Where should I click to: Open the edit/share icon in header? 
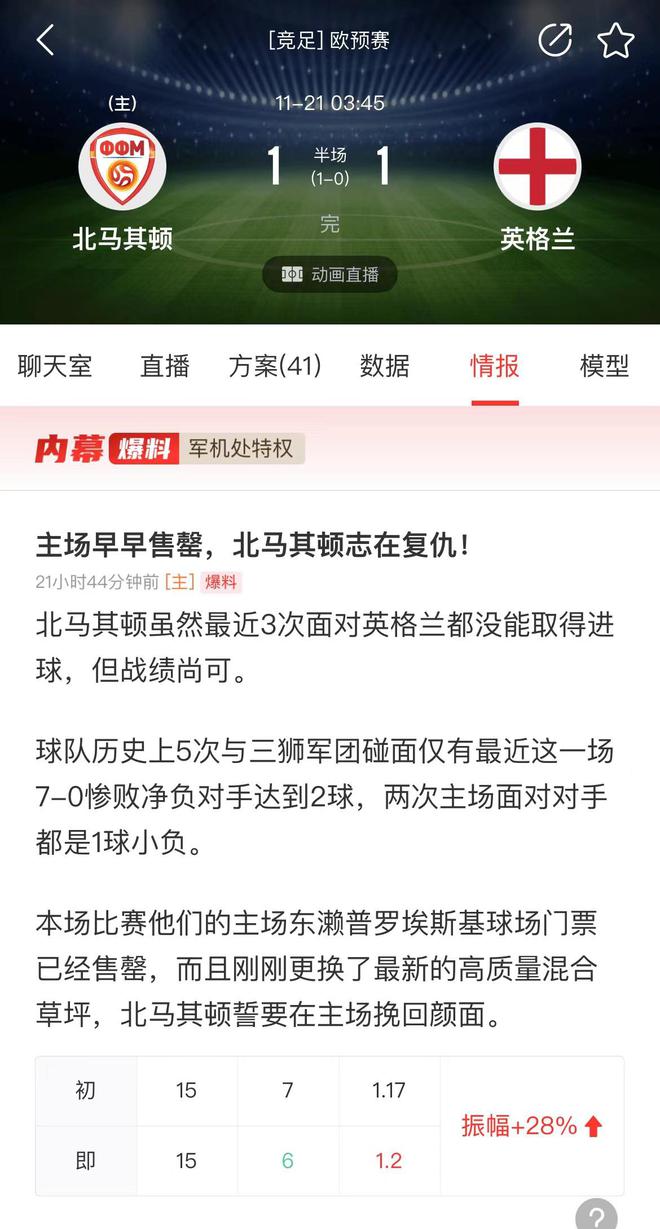tap(555, 40)
